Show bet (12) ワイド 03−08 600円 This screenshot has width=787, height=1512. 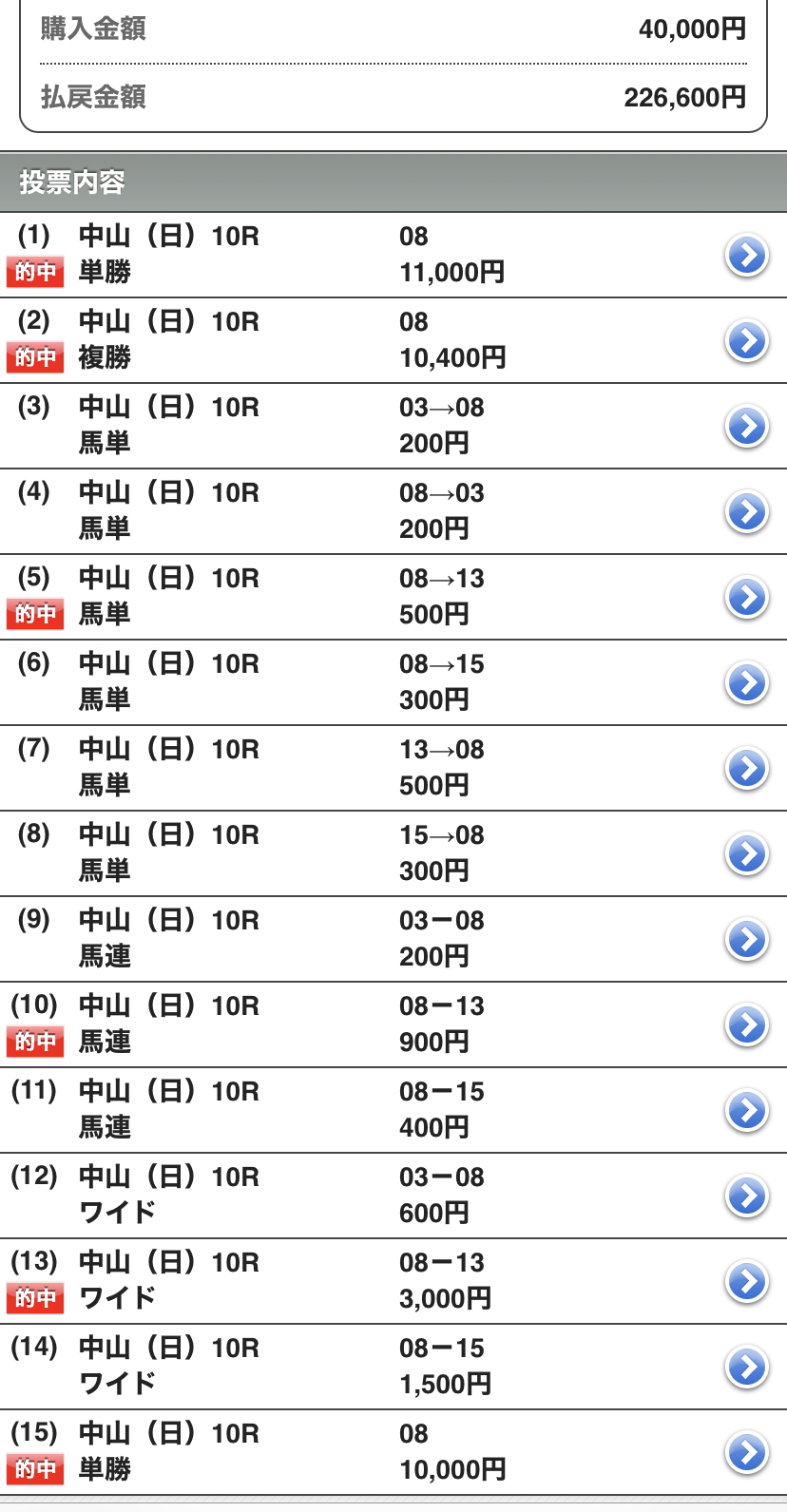(x=393, y=1196)
